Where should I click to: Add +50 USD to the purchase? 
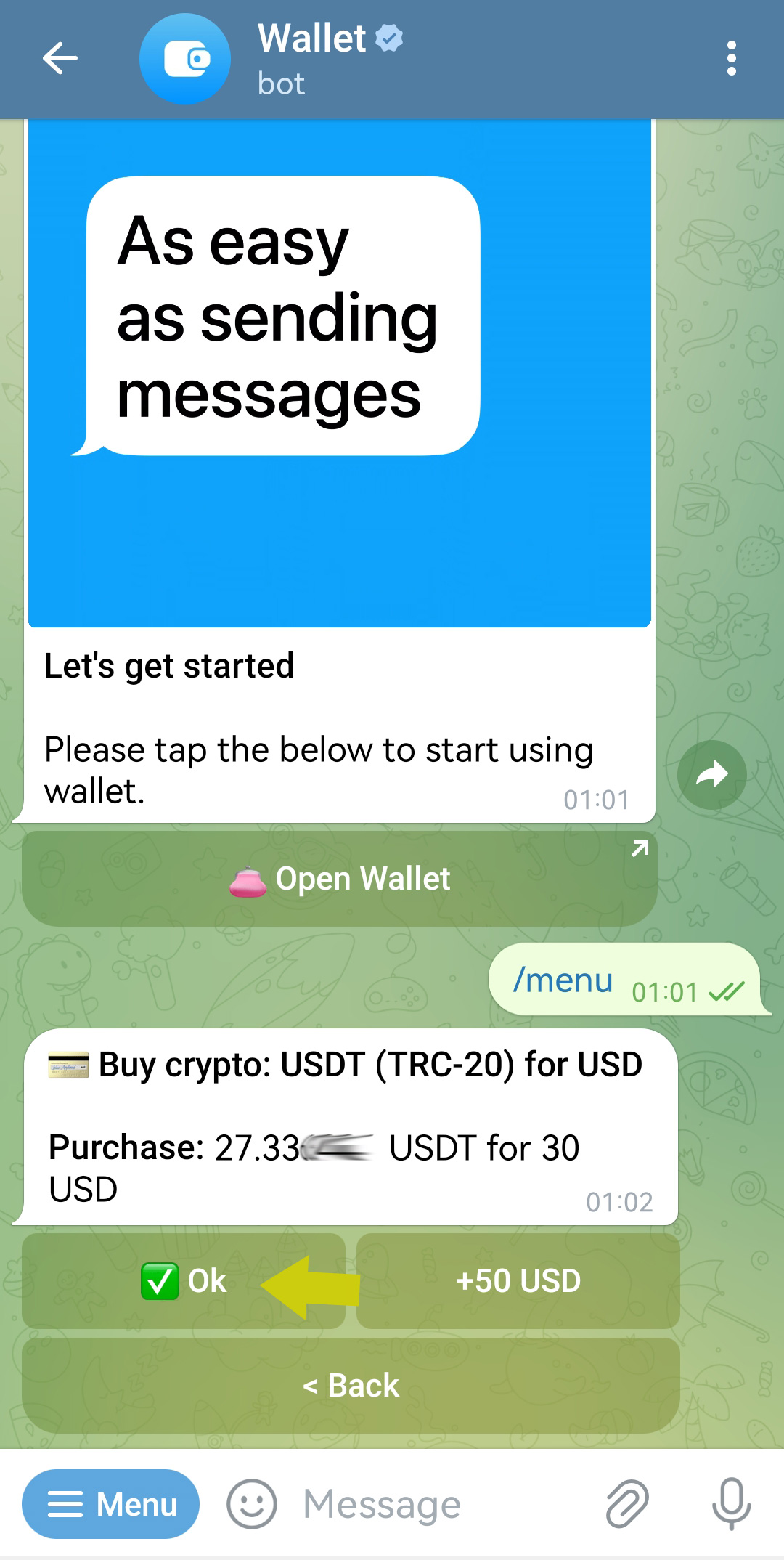click(518, 1281)
